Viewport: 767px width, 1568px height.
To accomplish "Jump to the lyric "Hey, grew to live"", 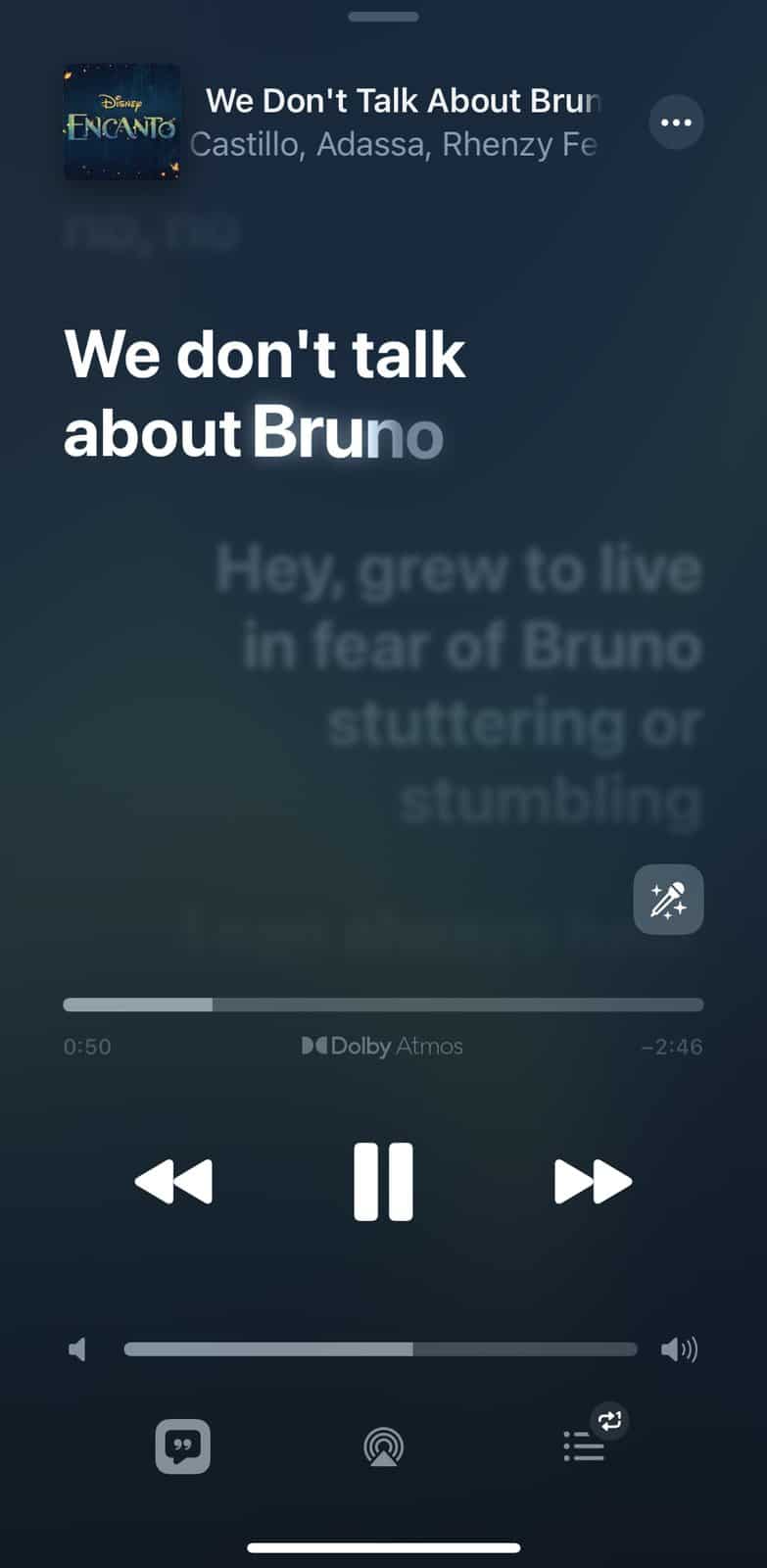I will pos(458,570).
